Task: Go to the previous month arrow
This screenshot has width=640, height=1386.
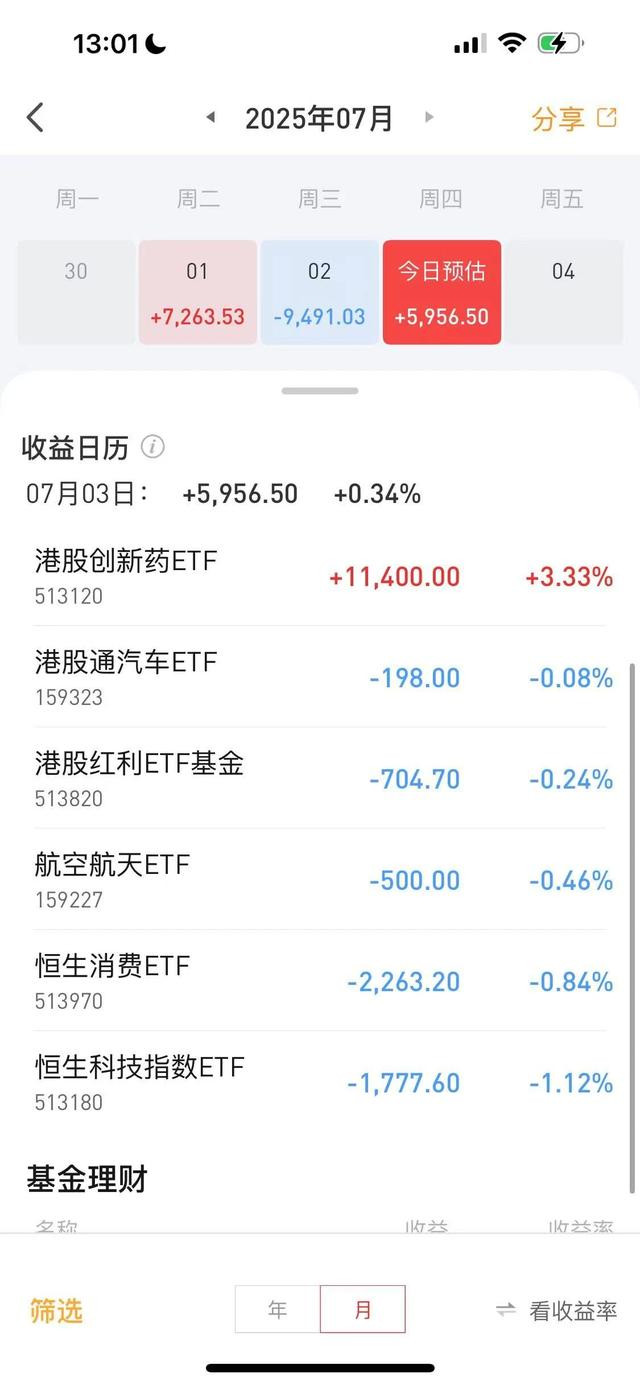Action: pyautogui.click(x=211, y=117)
